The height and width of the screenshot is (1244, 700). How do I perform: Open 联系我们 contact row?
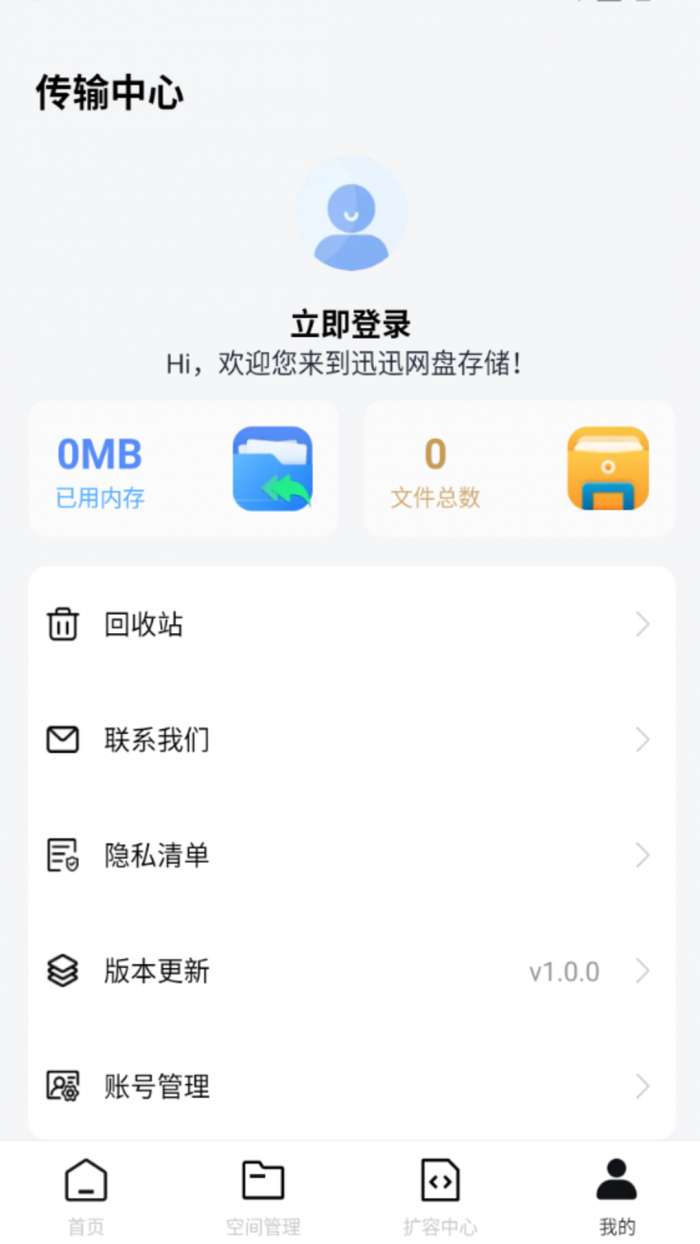[351, 740]
